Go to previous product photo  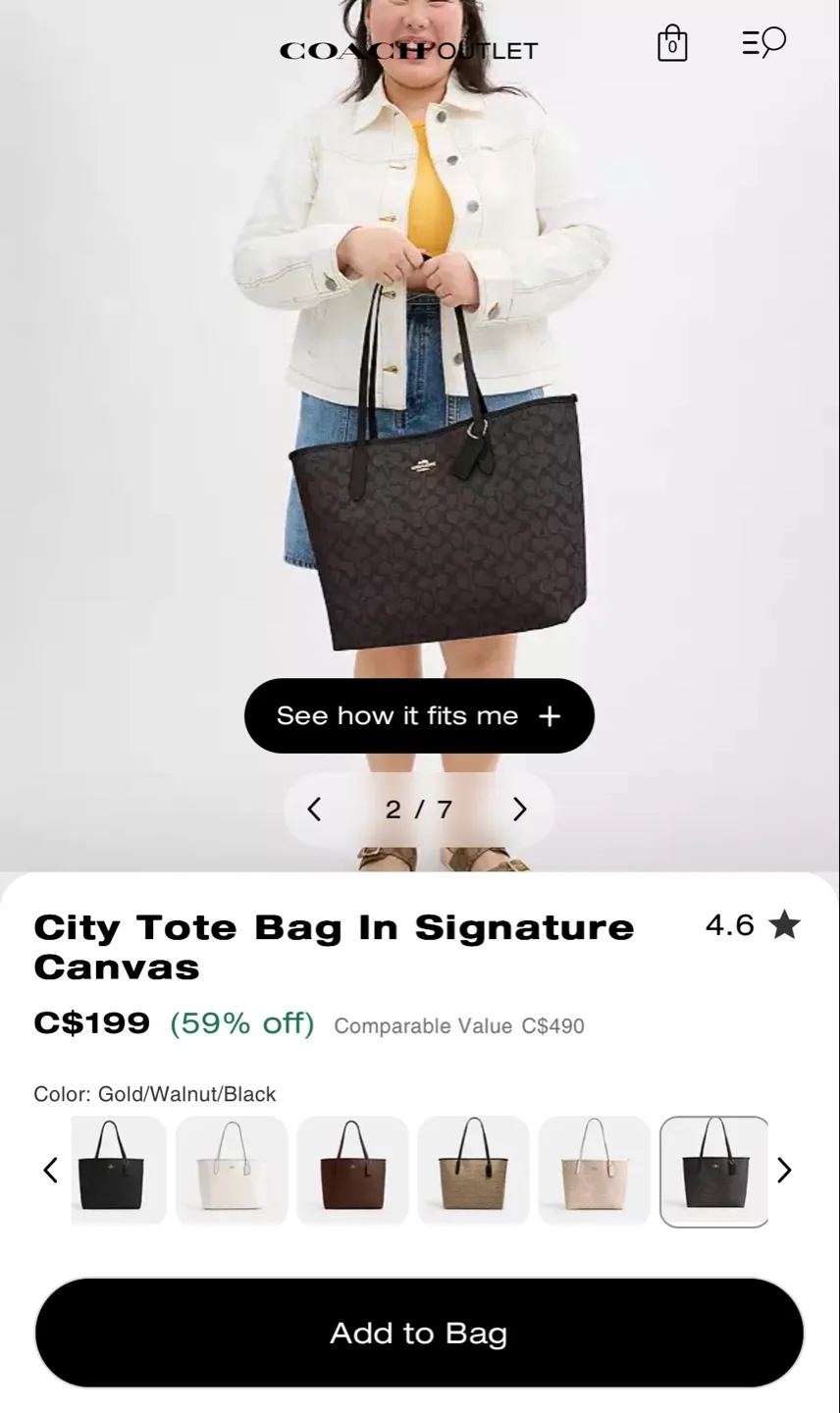pos(314,809)
